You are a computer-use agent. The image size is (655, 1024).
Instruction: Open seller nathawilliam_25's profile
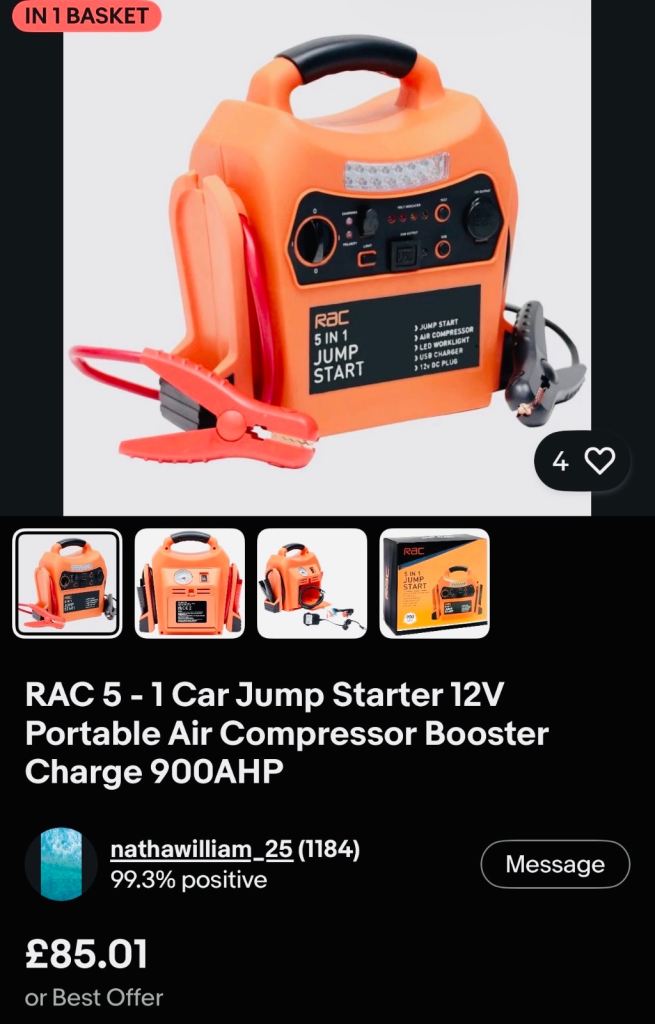[x=201, y=850]
